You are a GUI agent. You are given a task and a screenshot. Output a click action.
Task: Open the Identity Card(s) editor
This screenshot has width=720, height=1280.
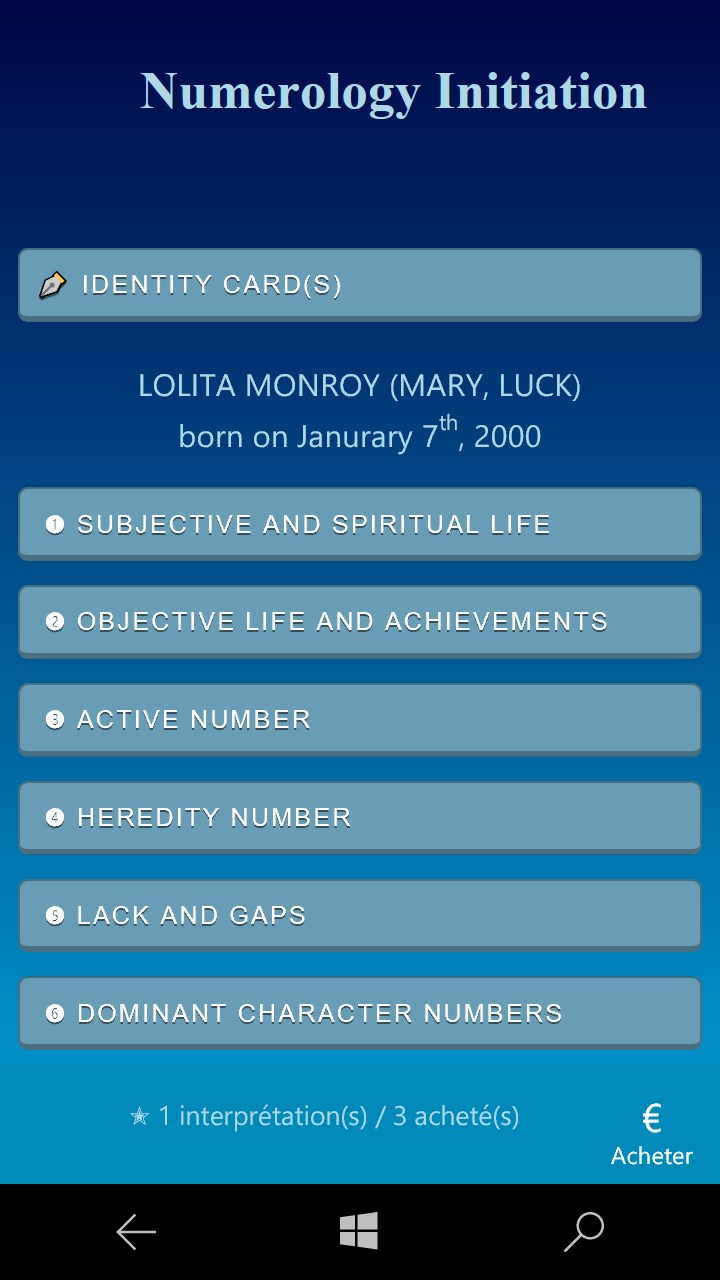[359, 285]
